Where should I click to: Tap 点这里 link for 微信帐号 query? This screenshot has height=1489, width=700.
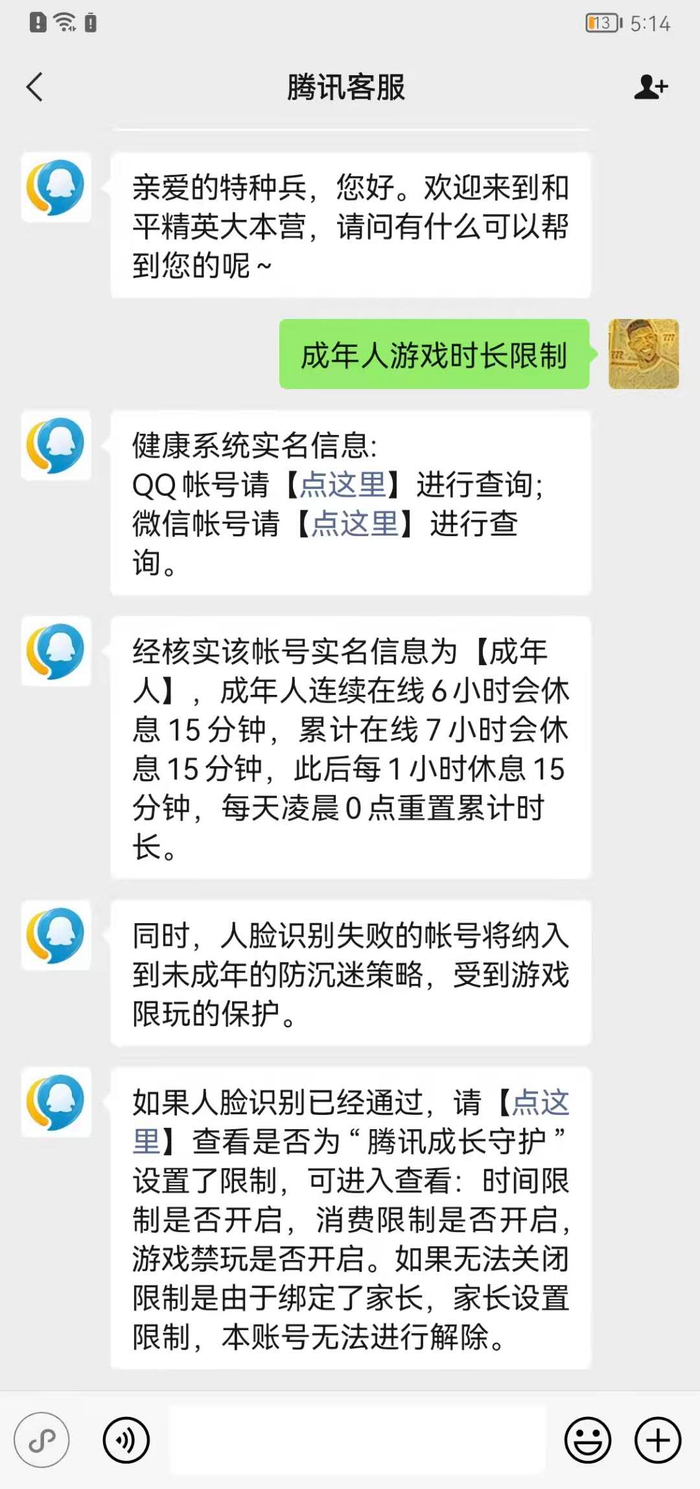pos(354,523)
